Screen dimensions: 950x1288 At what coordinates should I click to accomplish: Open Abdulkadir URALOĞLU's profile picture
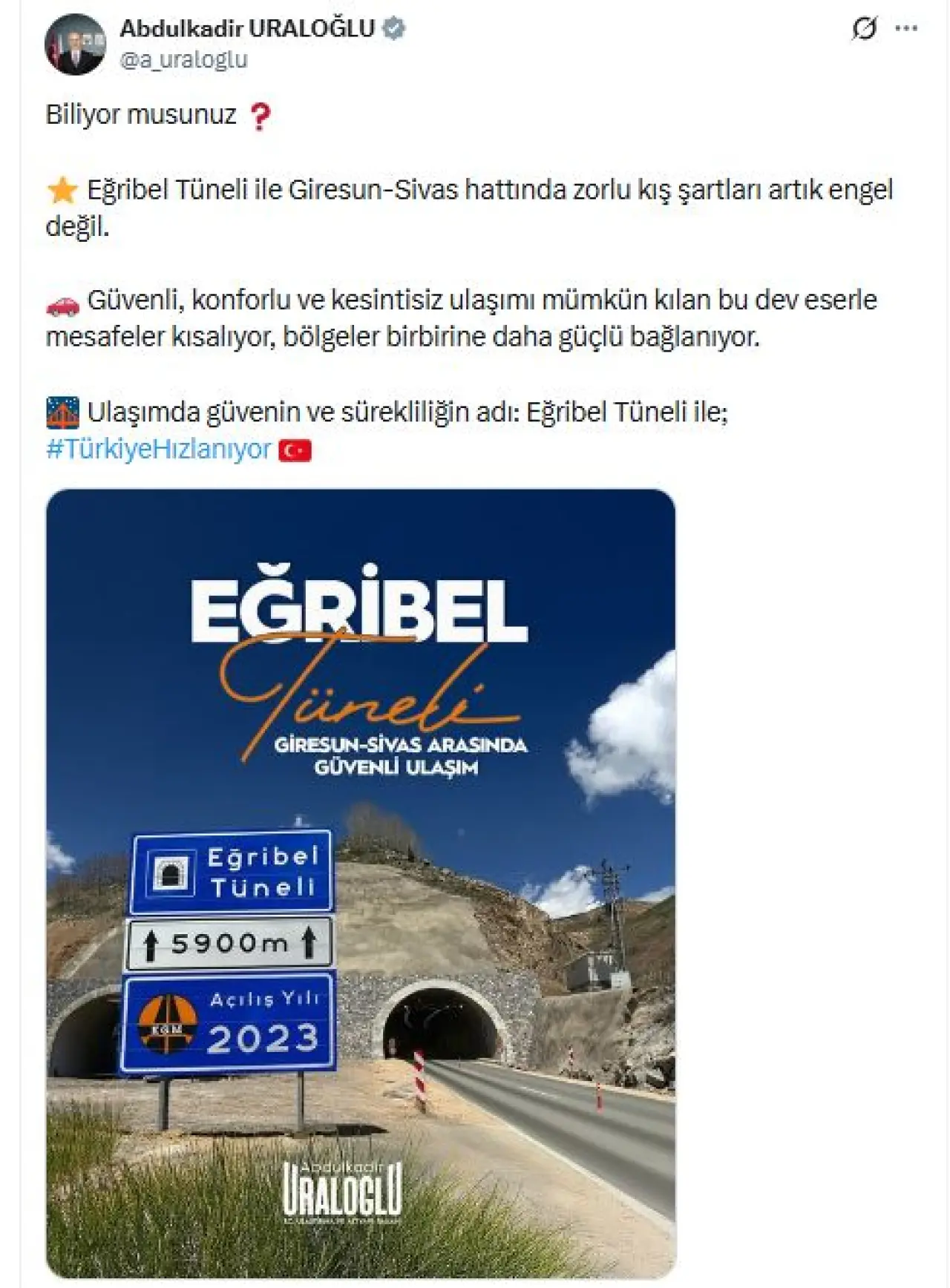76,45
